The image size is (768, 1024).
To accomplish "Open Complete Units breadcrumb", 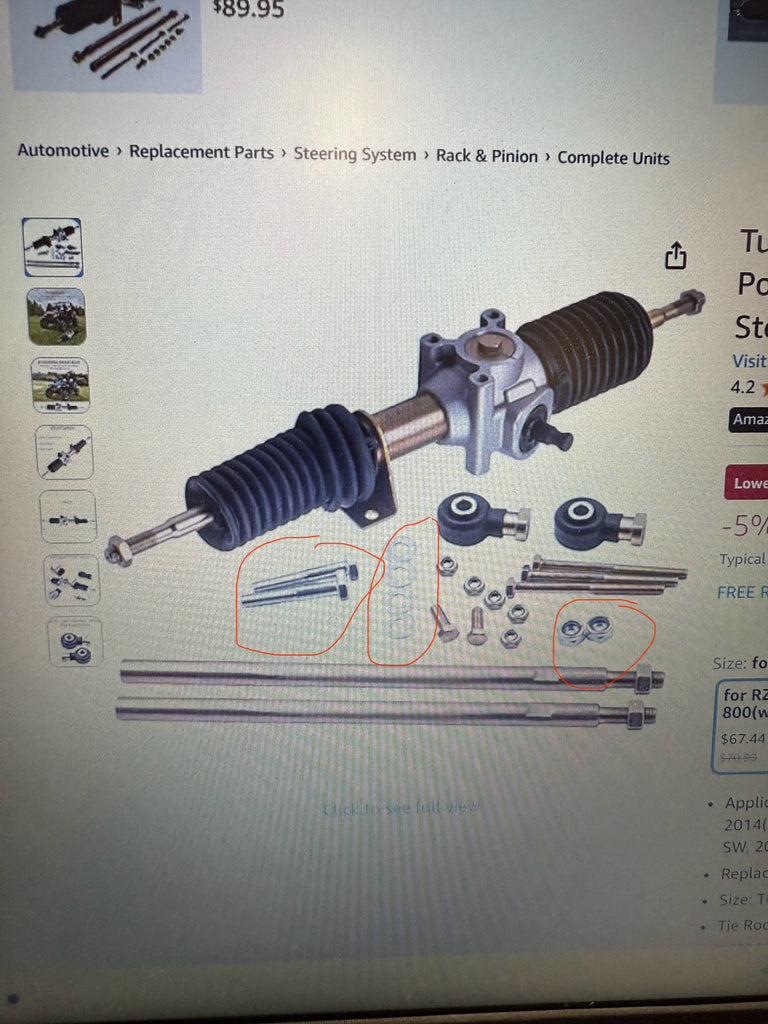I will pos(613,158).
